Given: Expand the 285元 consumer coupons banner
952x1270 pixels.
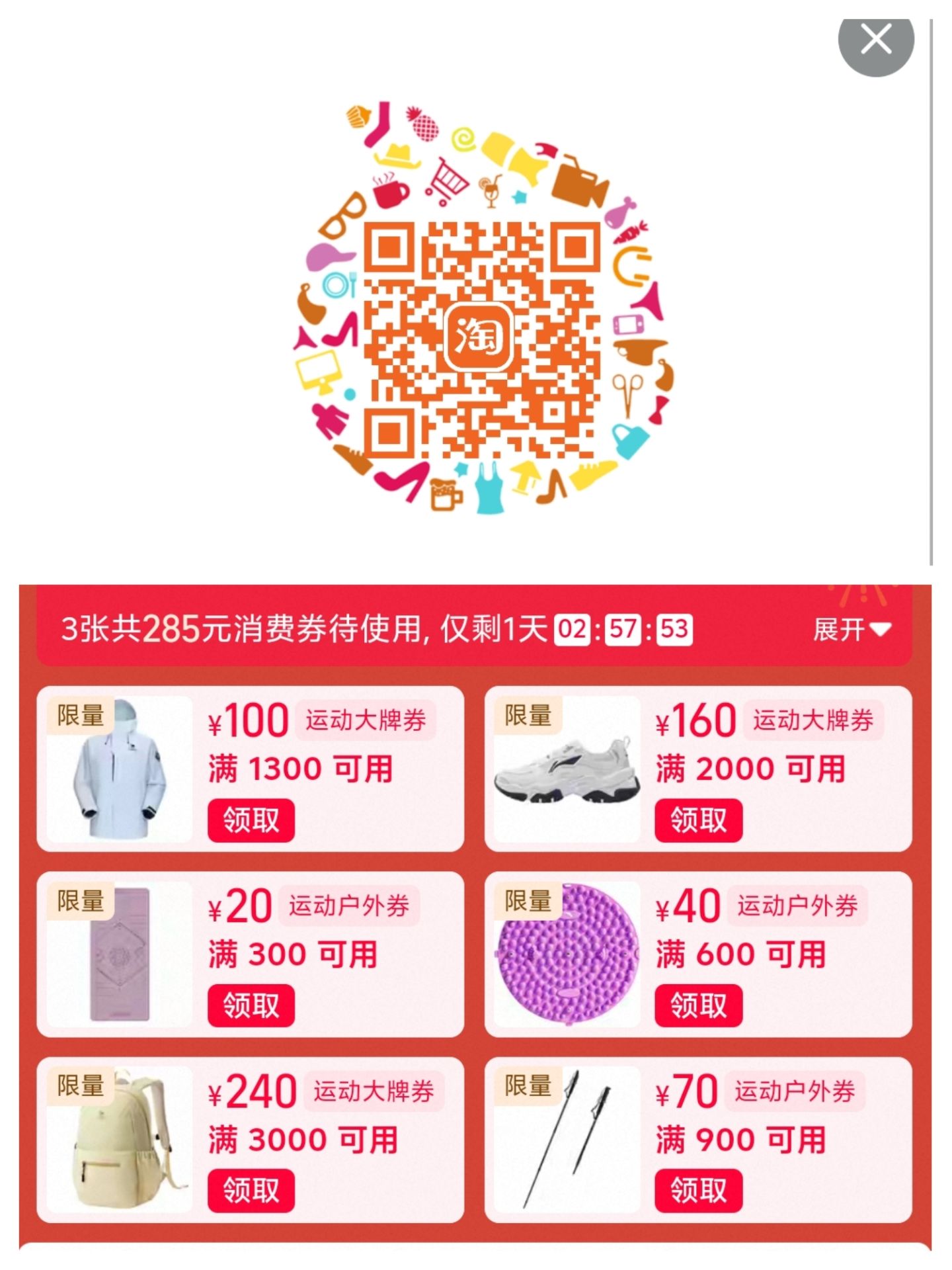Looking at the screenshot, I should coord(852,629).
